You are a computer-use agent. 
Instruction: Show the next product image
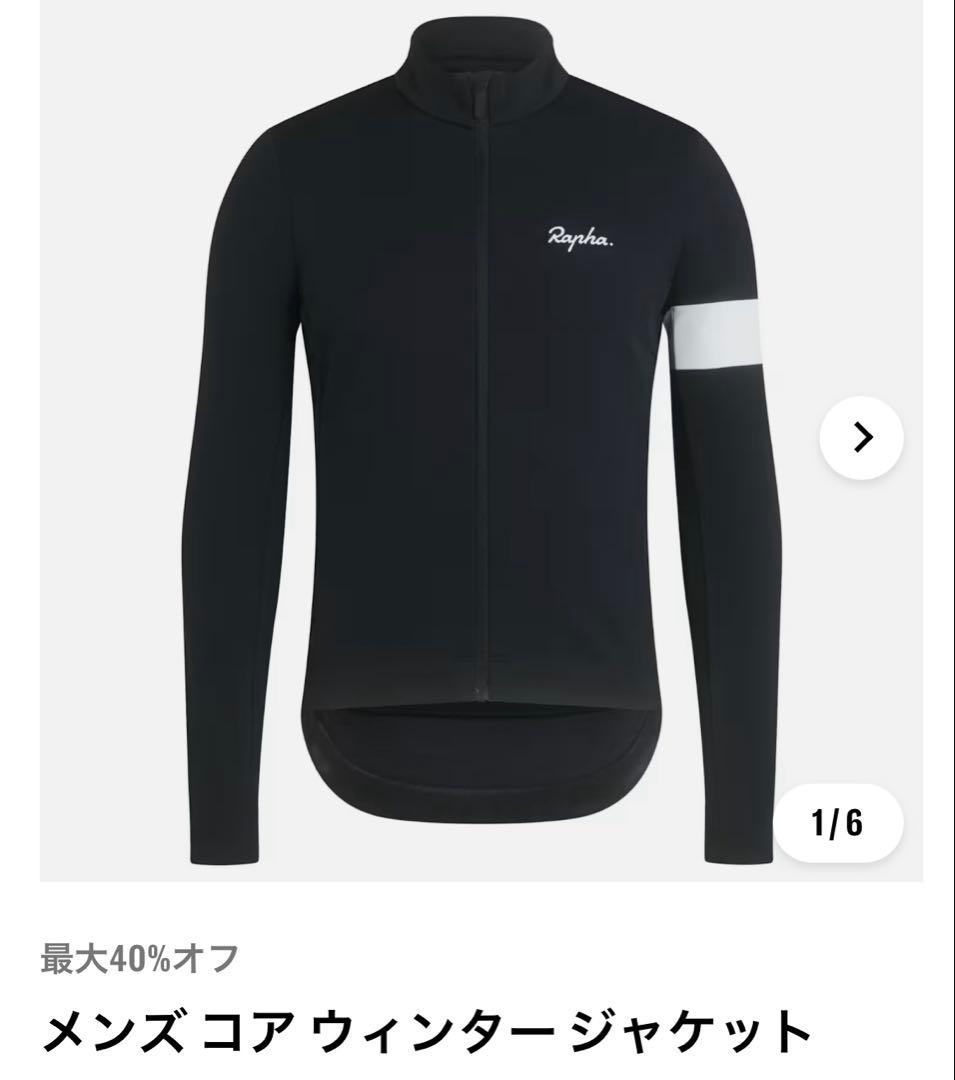point(861,437)
